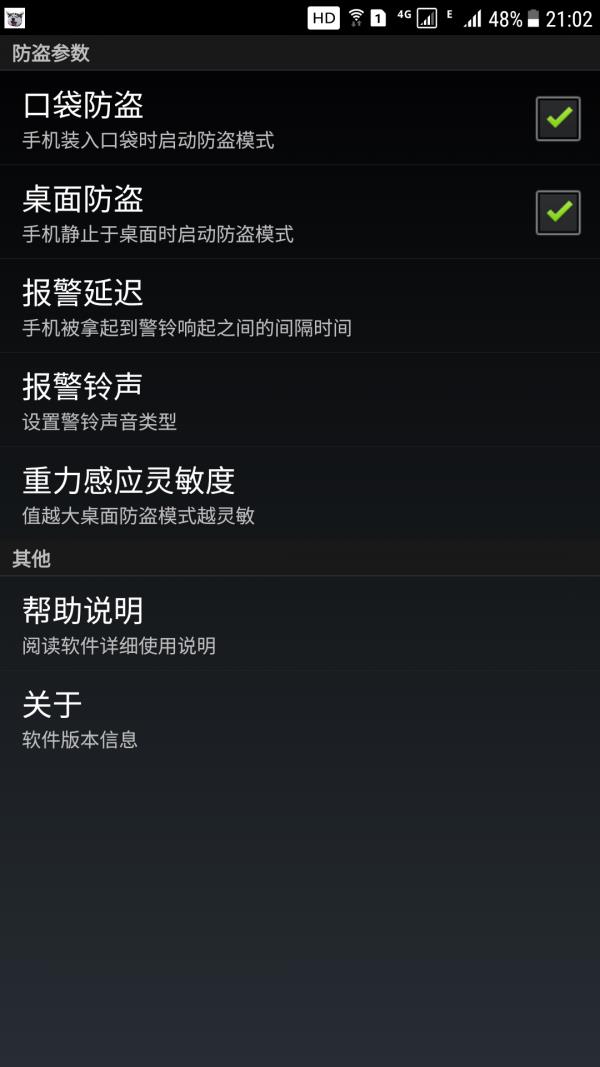Viewport: 600px width, 1067px height.
Task: Uncheck the 口袋防盗 checkbox
Action: tap(557, 118)
